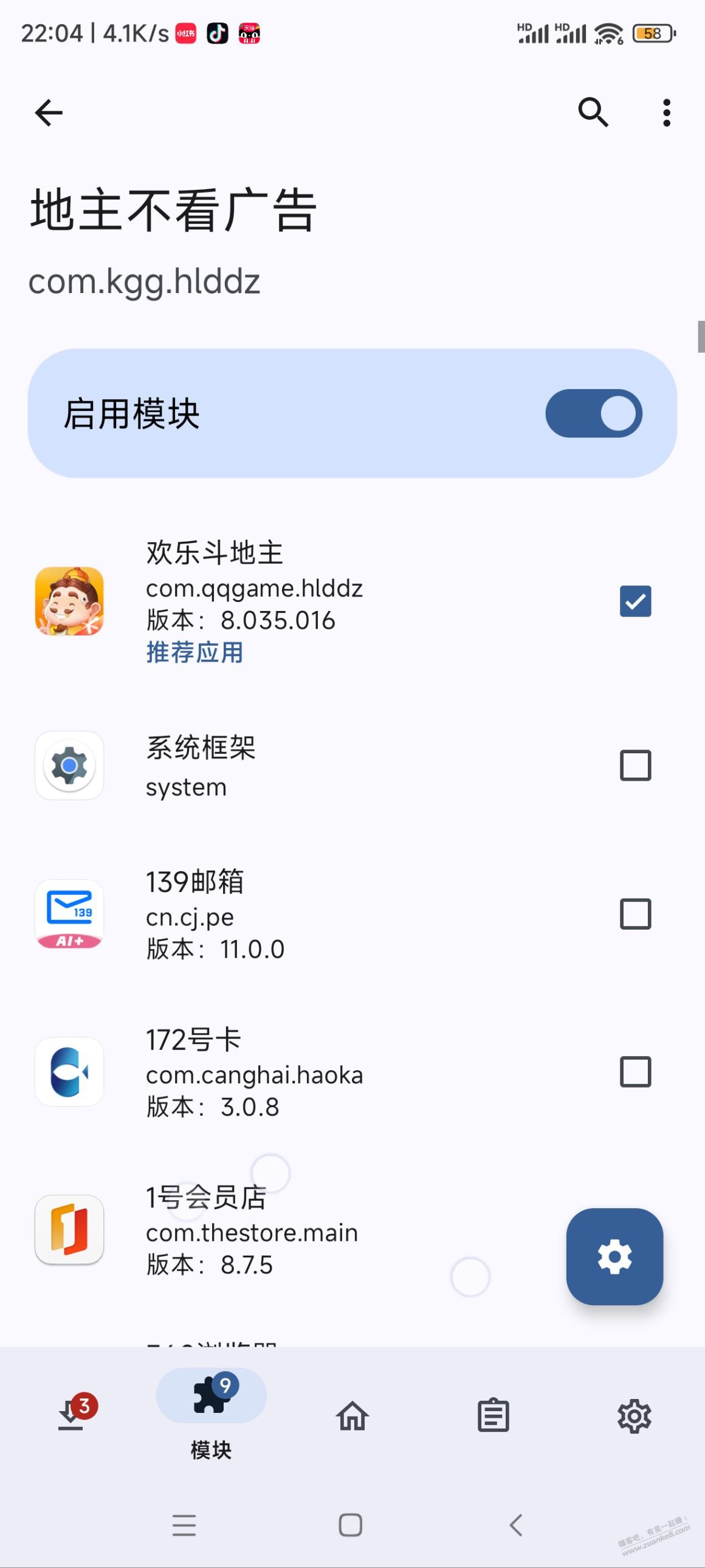705x1568 pixels.
Task: Open the logs clipboard tab
Action: pyautogui.click(x=493, y=1416)
